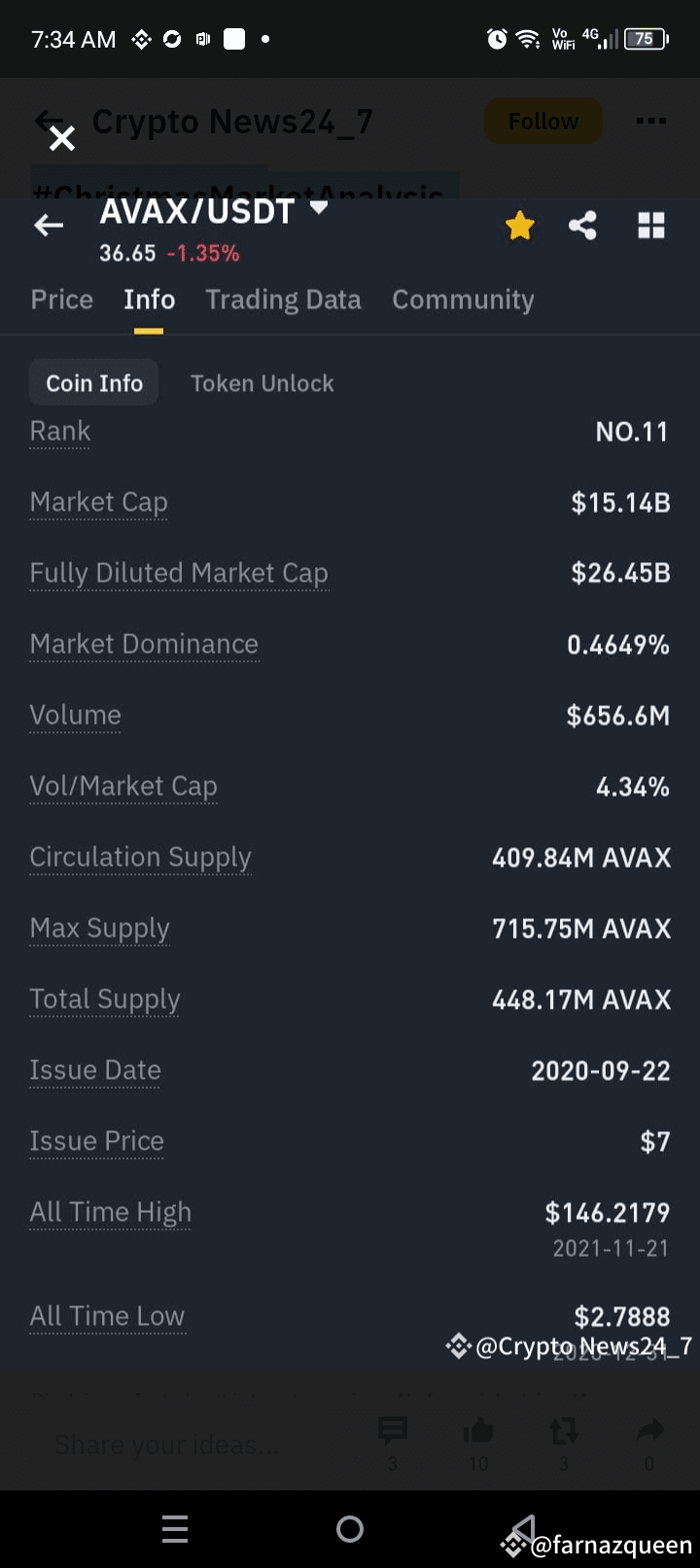Switch to the Token Unlock view
The height and width of the screenshot is (1568, 700).
pyautogui.click(x=262, y=382)
